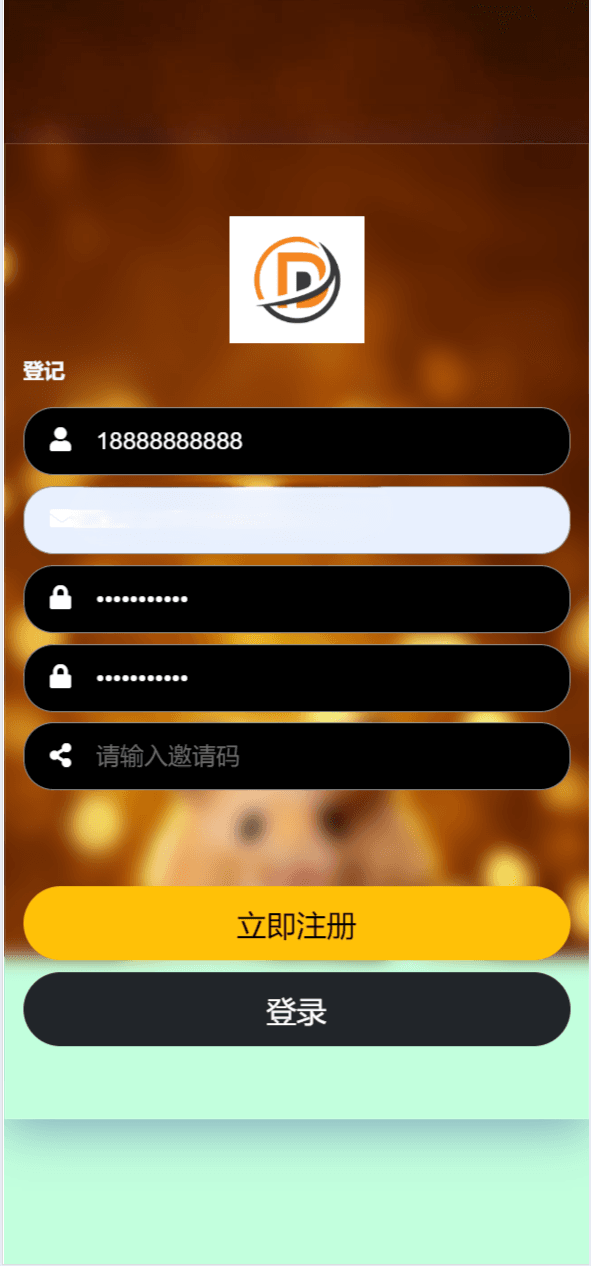The height and width of the screenshot is (1266, 591).
Task: Tap the confirm password field
Action: click(x=296, y=678)
